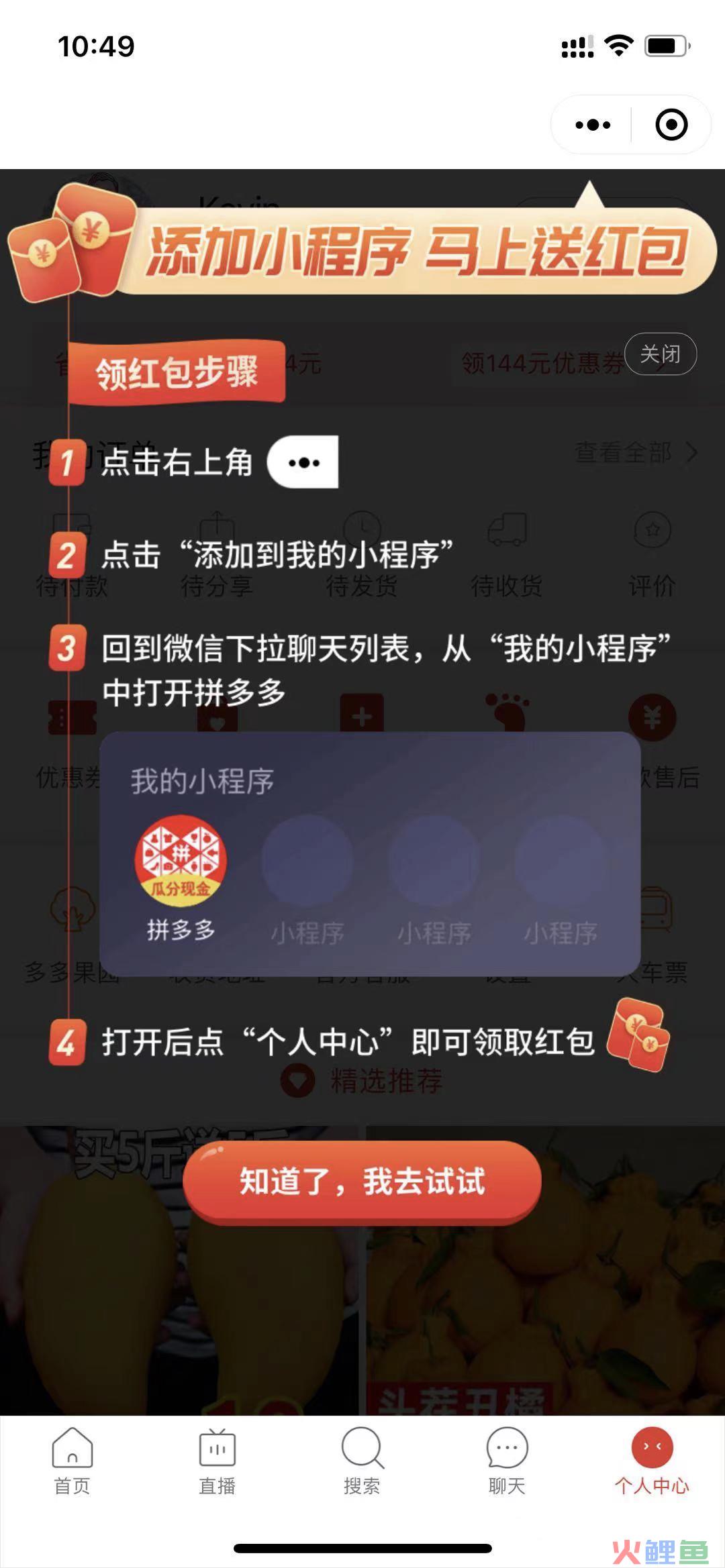725x1568 pixels.
Task: Select the 个人中心 tab
Action: 651,1461
